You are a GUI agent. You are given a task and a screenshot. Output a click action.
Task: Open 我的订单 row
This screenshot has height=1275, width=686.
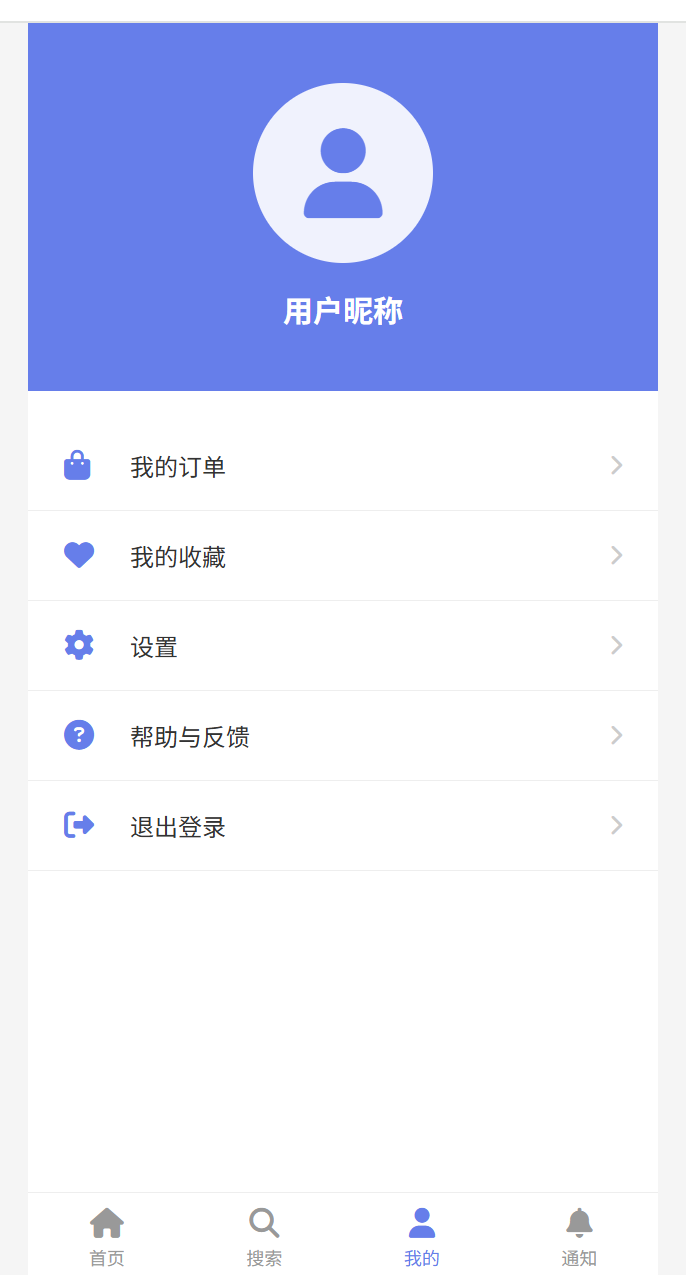(x=342, y=466)
